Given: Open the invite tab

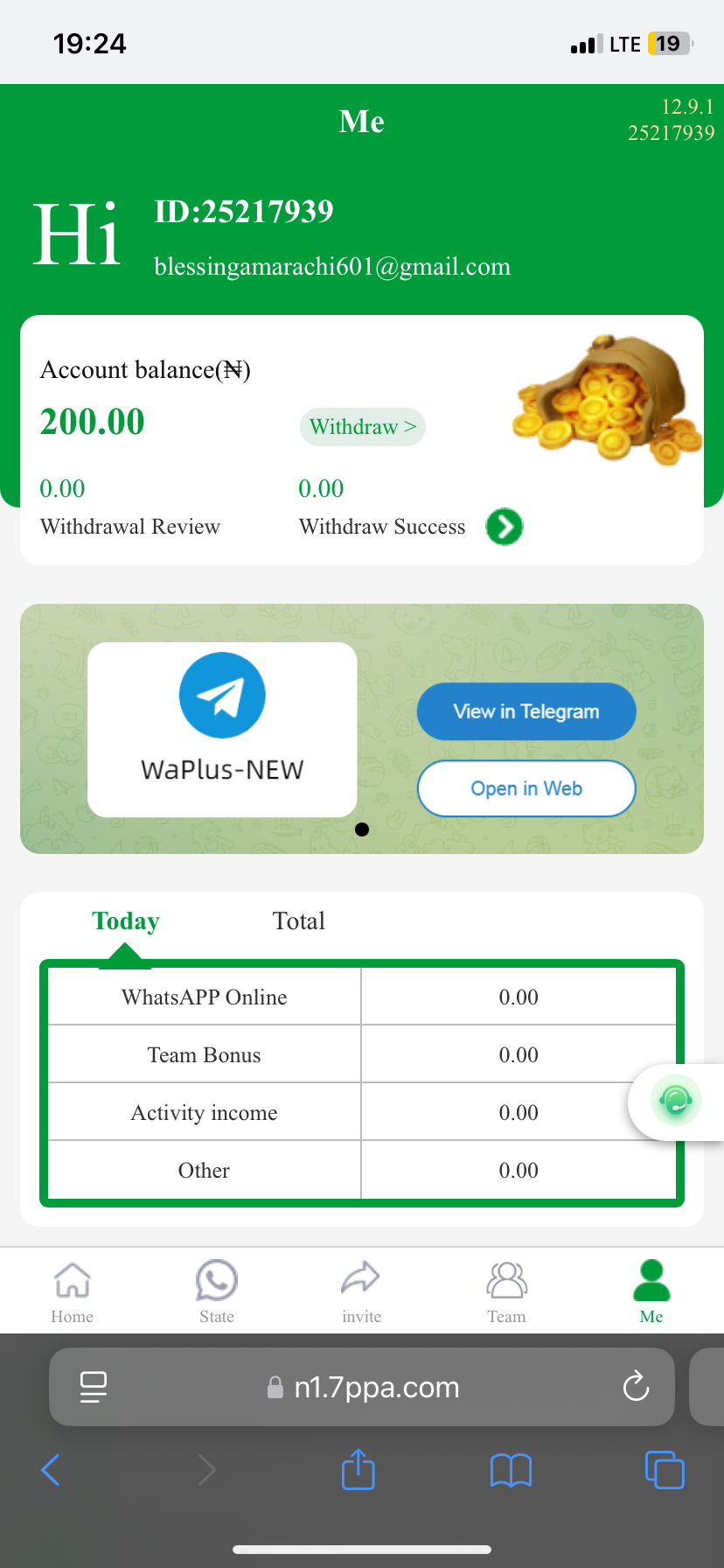Looking at the screenshot, I should tap(361, 1291).
